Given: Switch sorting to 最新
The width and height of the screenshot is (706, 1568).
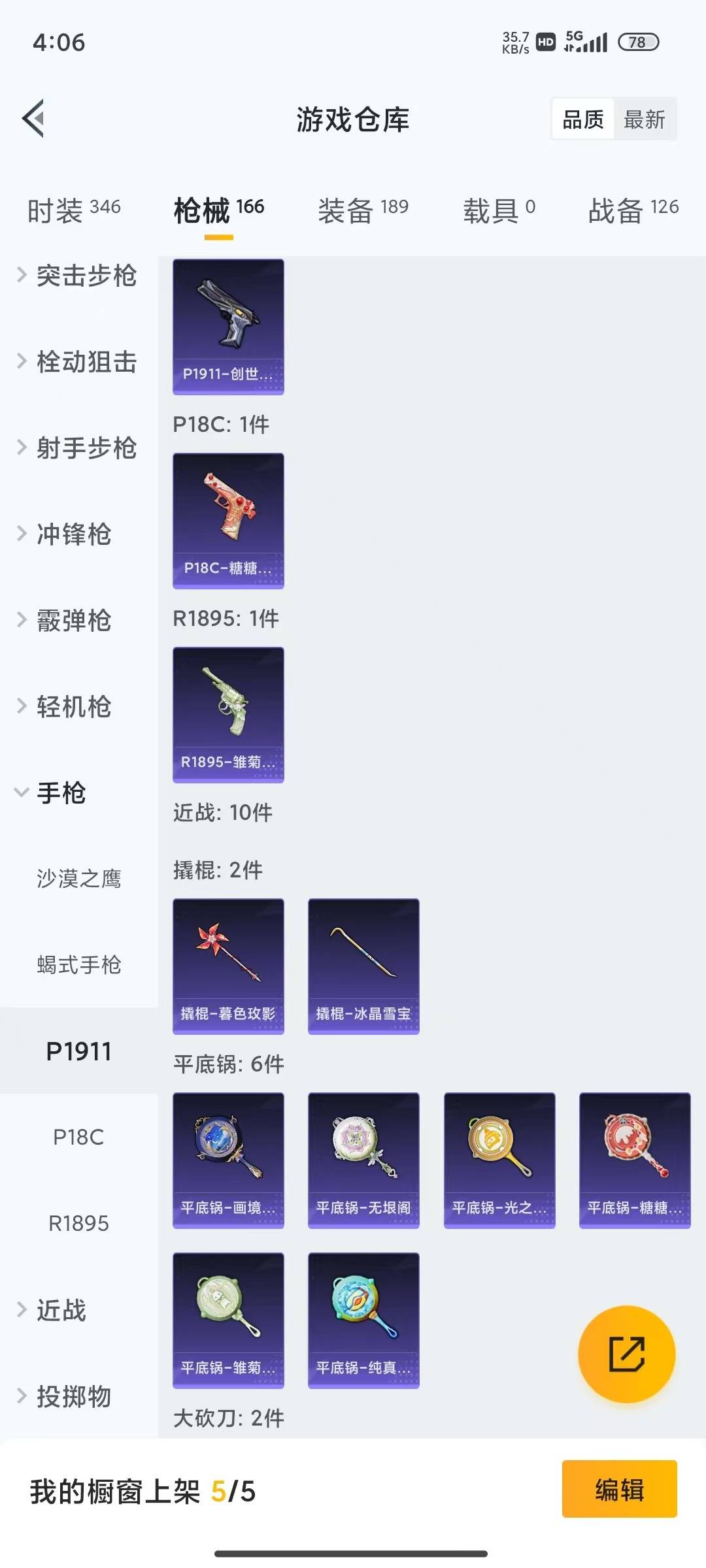Looking at the screenshot, I should click(645, 119).
